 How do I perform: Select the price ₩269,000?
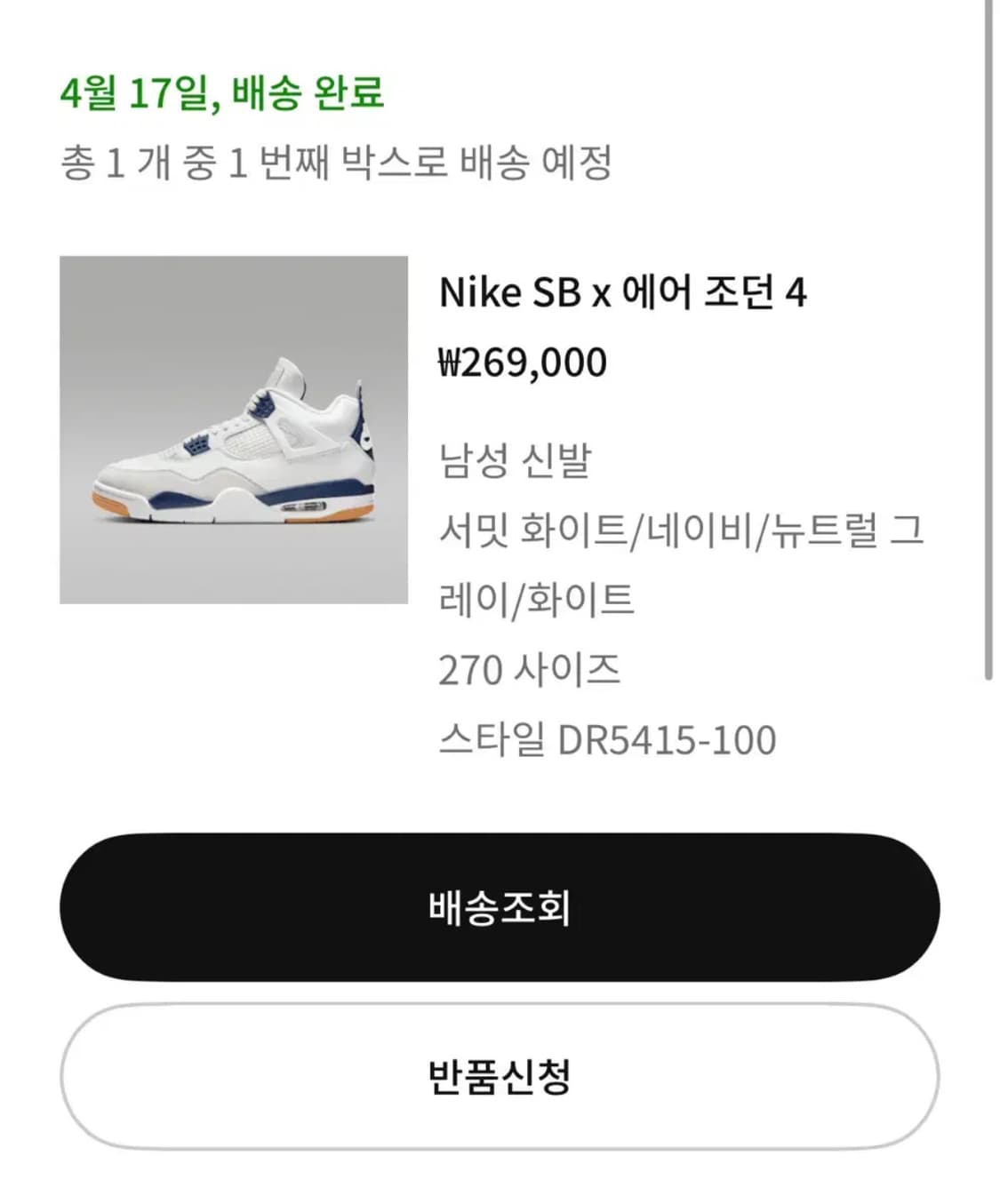pos(523,360)
